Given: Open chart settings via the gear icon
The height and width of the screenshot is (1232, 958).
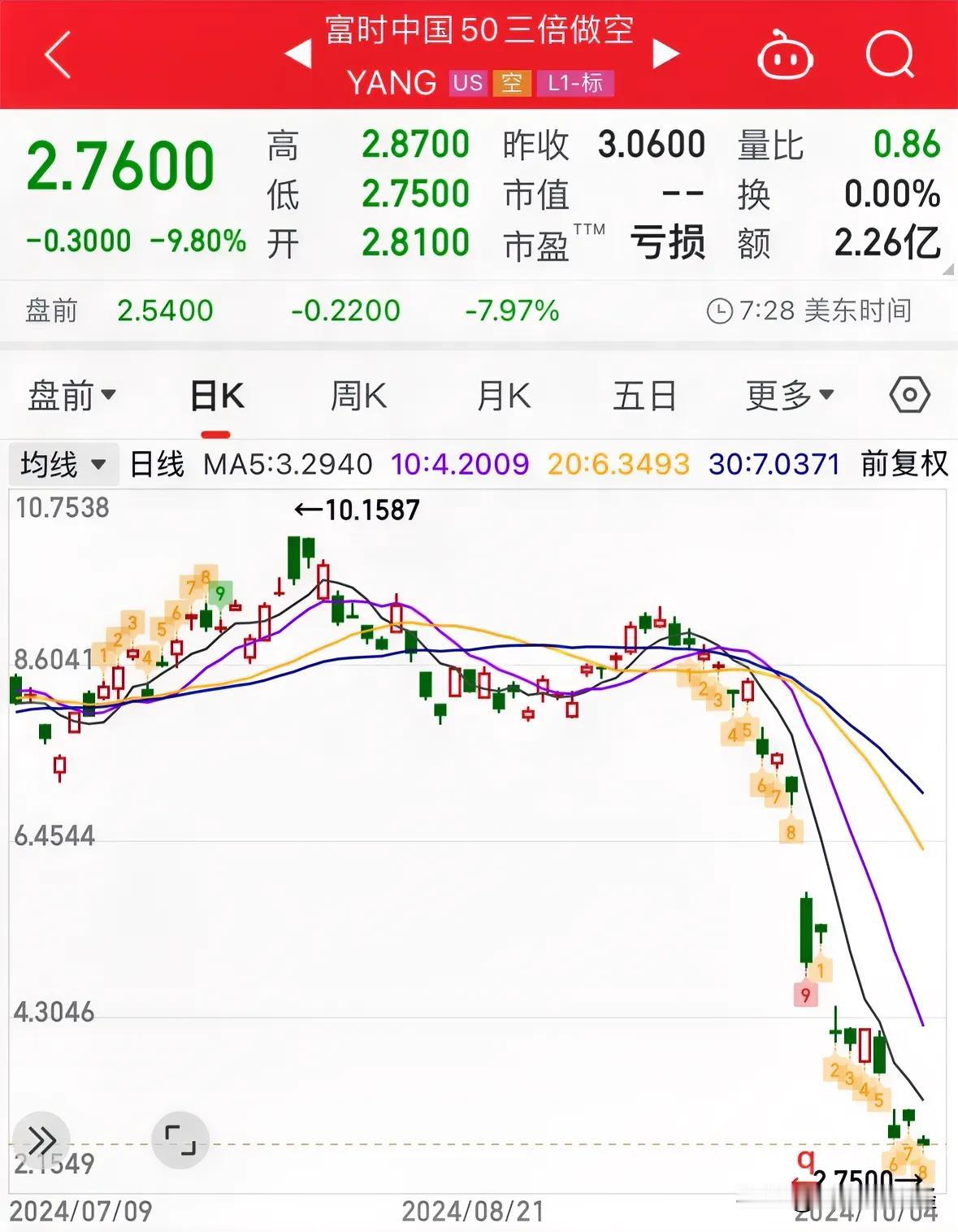Looking at the screenshot, I should tap(908, 394).
